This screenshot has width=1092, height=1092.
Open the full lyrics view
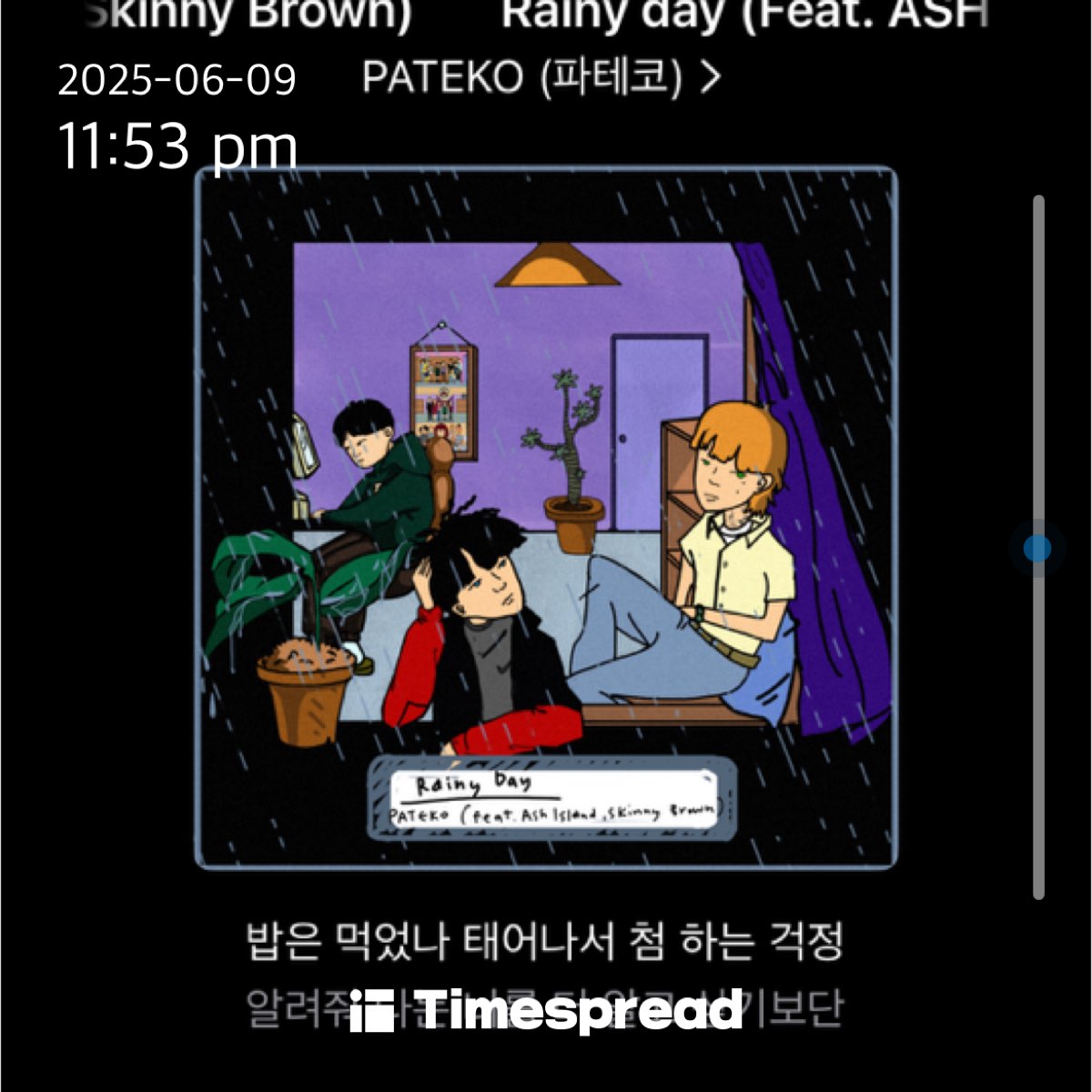tap(544, 943)
